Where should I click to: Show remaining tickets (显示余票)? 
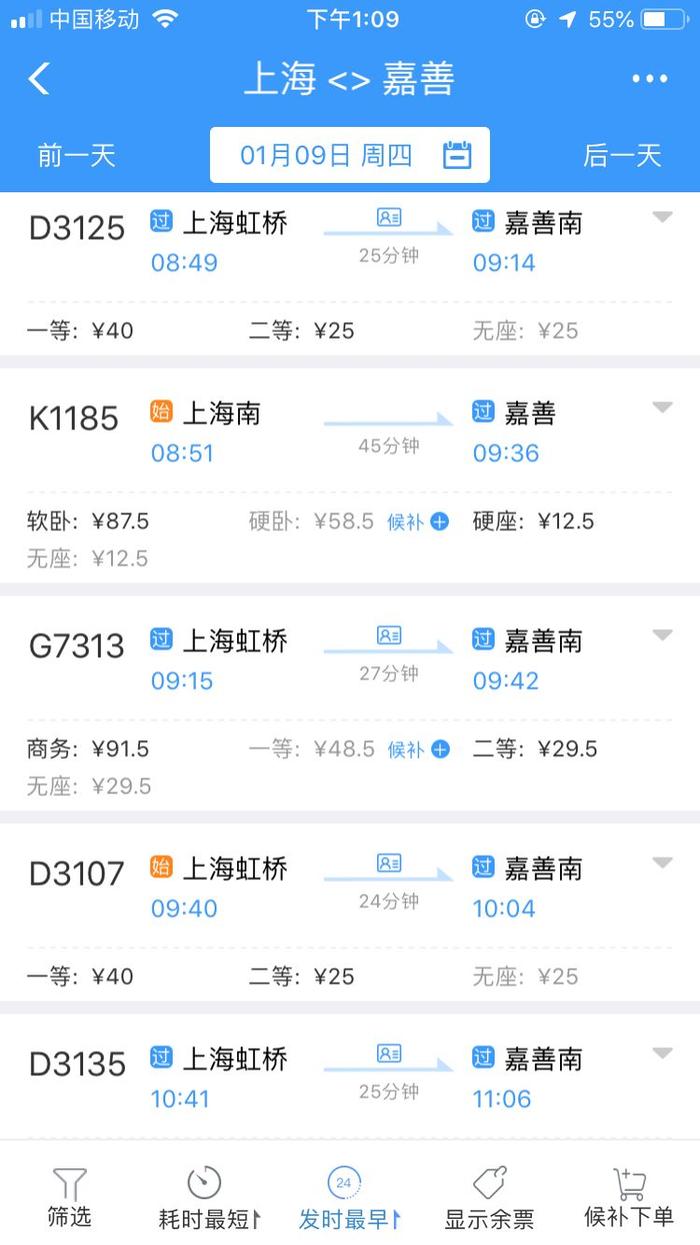[490, 1196]
